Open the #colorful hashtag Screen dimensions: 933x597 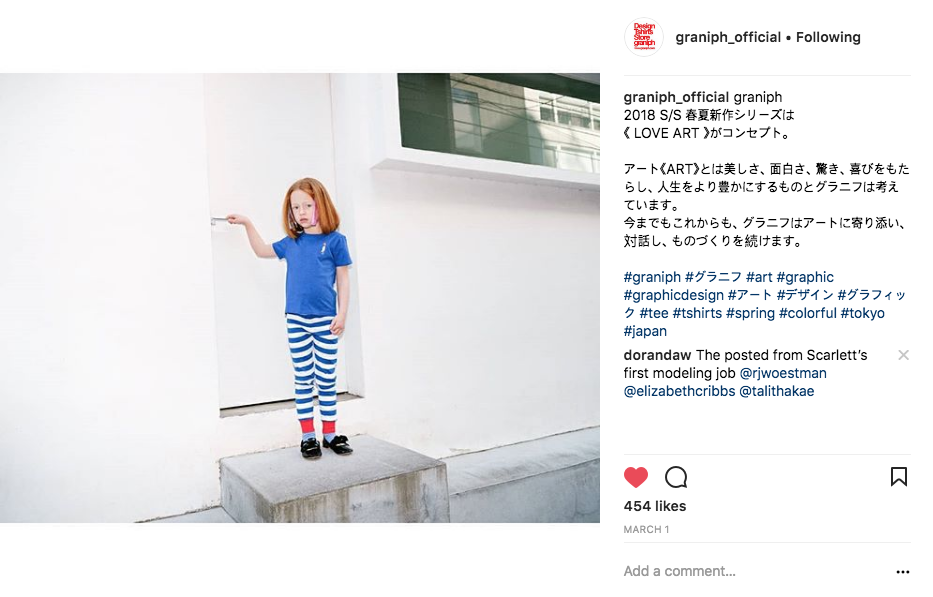coord(807,313)
